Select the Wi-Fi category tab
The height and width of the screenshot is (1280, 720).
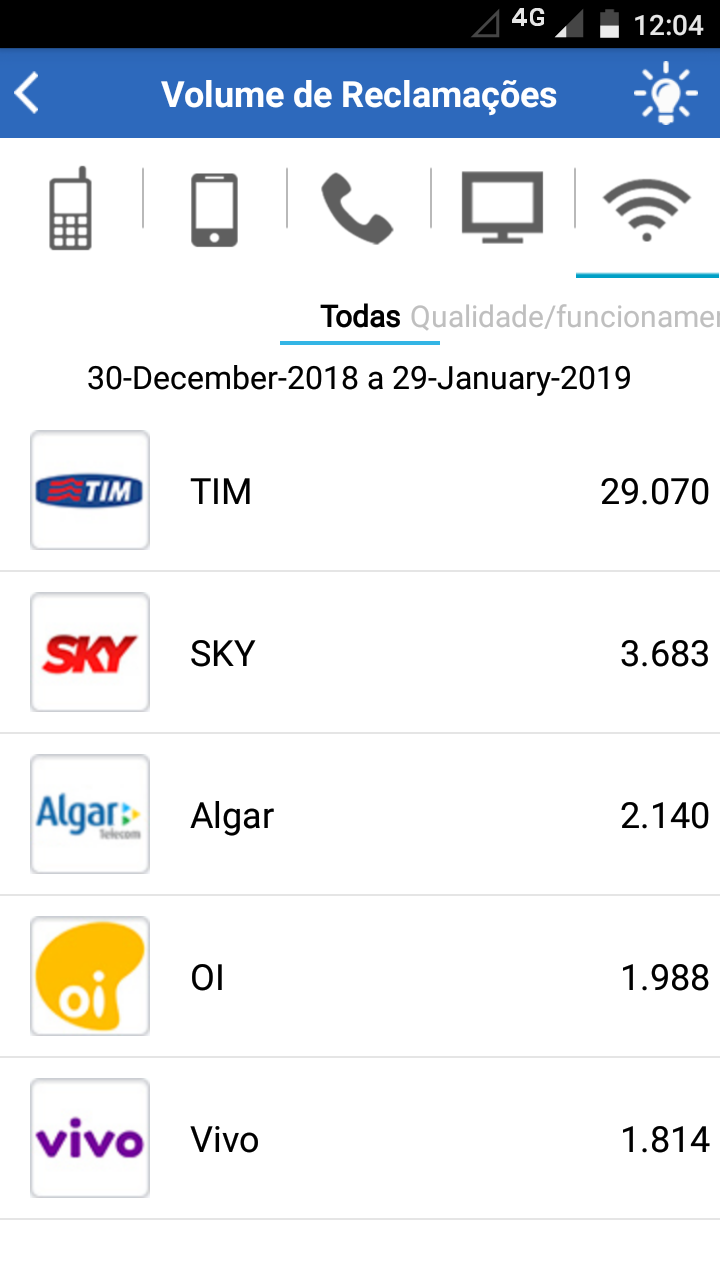pos(647,209)
